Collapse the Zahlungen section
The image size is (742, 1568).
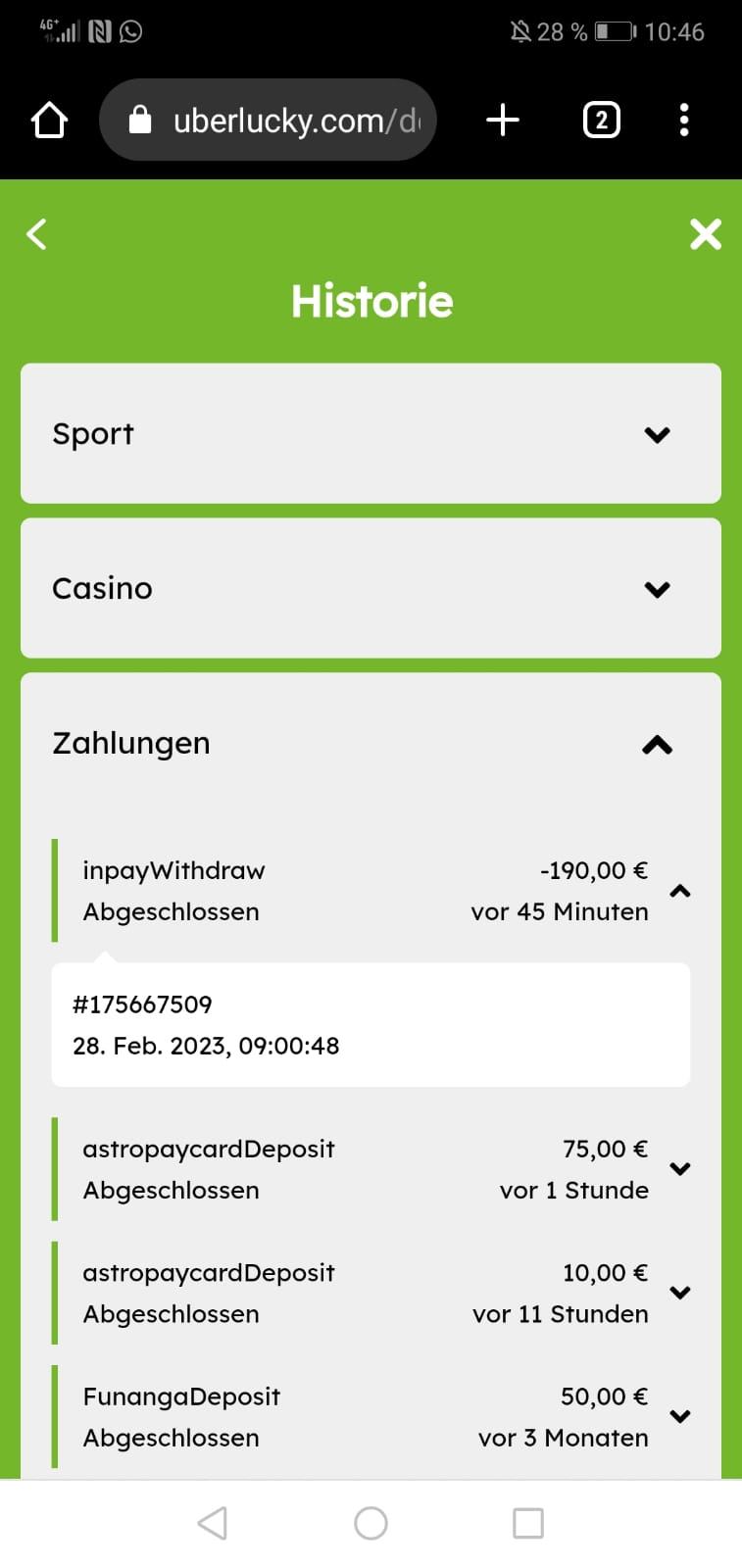[x=657, y=745]
